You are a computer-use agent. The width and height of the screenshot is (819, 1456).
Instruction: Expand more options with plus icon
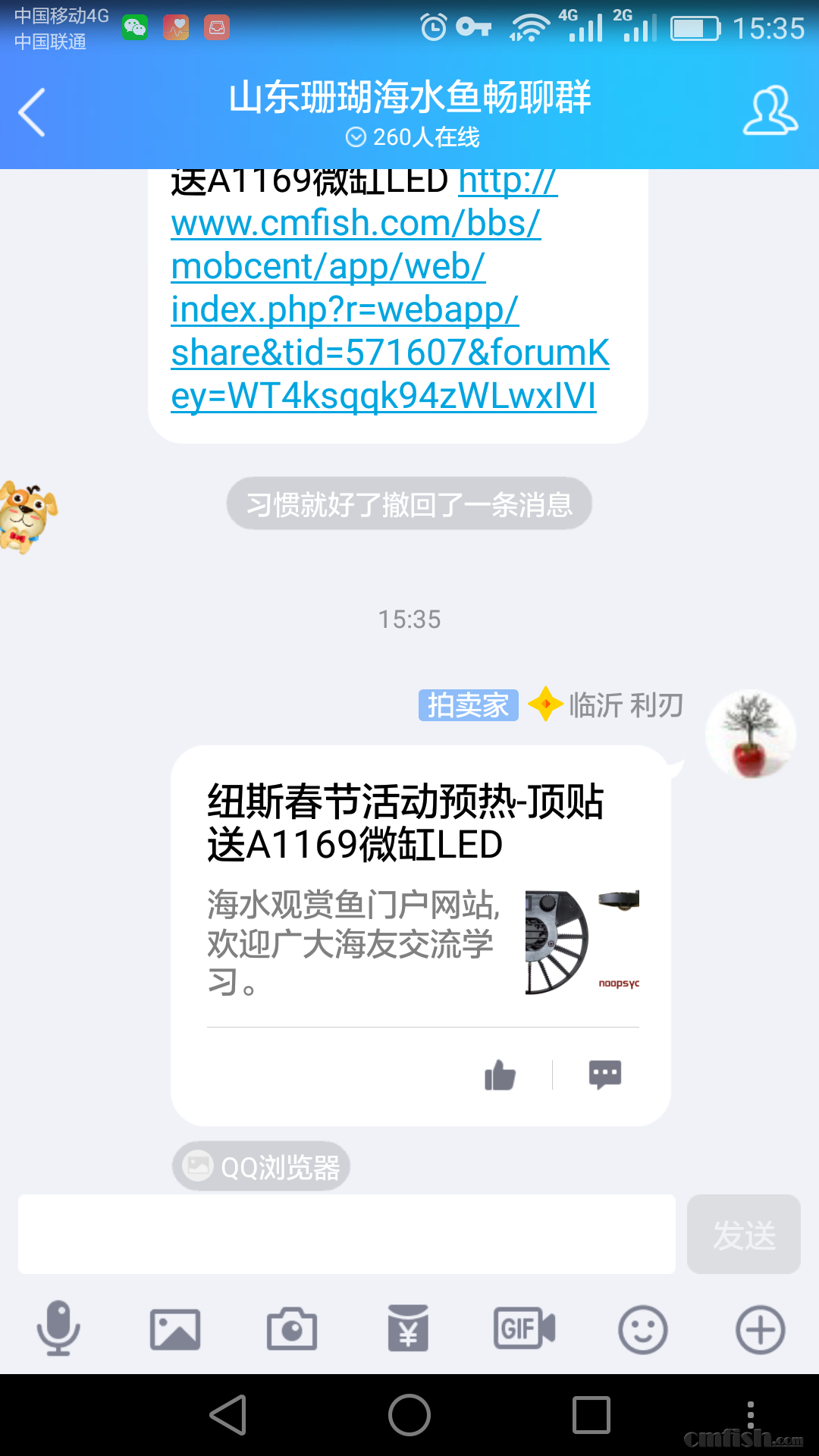pyautogui.click(x=760, y=1329)
